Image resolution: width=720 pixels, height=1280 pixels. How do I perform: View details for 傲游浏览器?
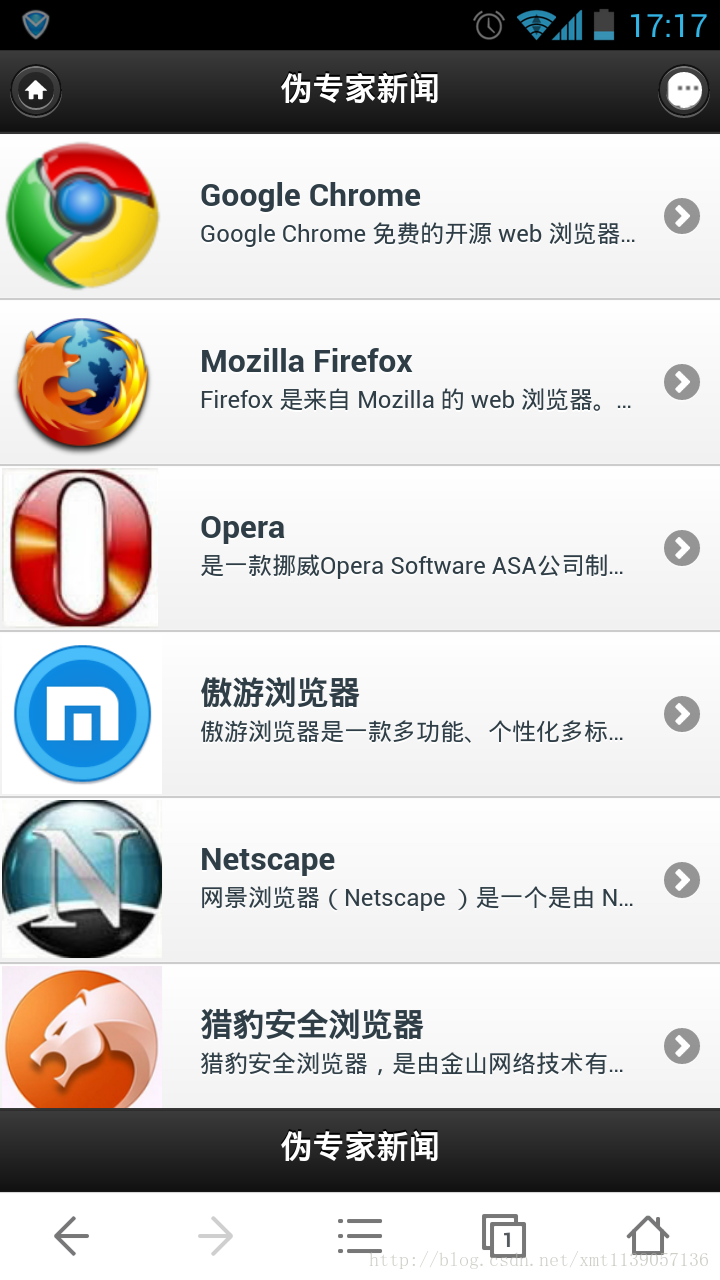click(x=360, y=714)
